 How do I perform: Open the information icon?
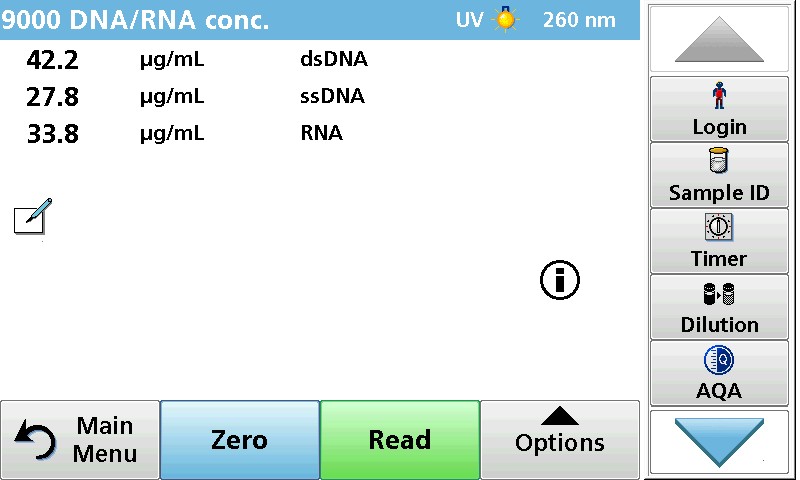[560, 281]
